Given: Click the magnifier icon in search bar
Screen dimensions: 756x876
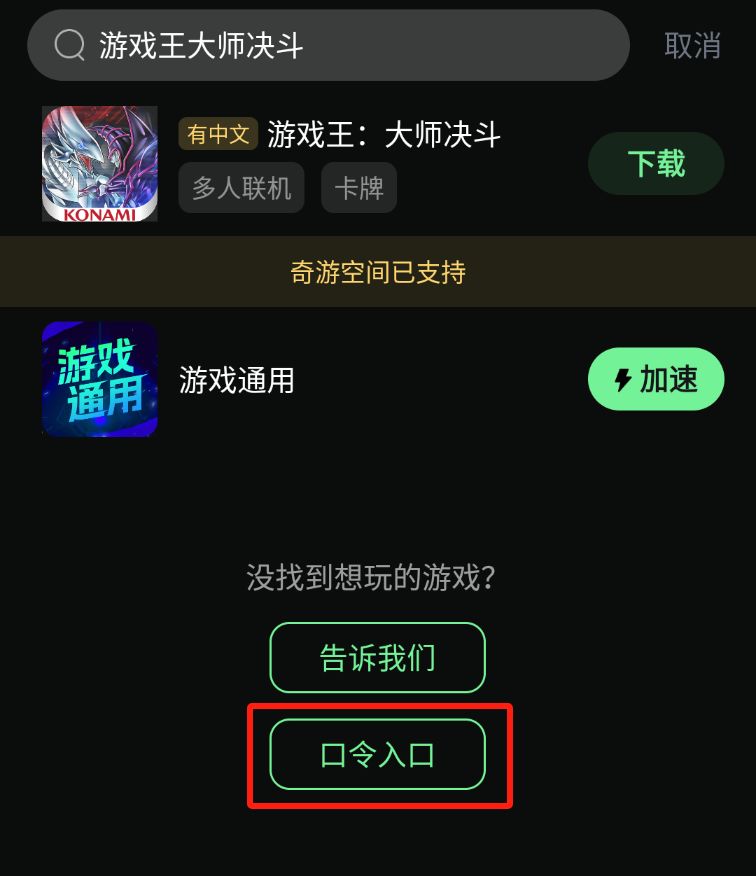Looking at the screenshot, I should (68, 46).
